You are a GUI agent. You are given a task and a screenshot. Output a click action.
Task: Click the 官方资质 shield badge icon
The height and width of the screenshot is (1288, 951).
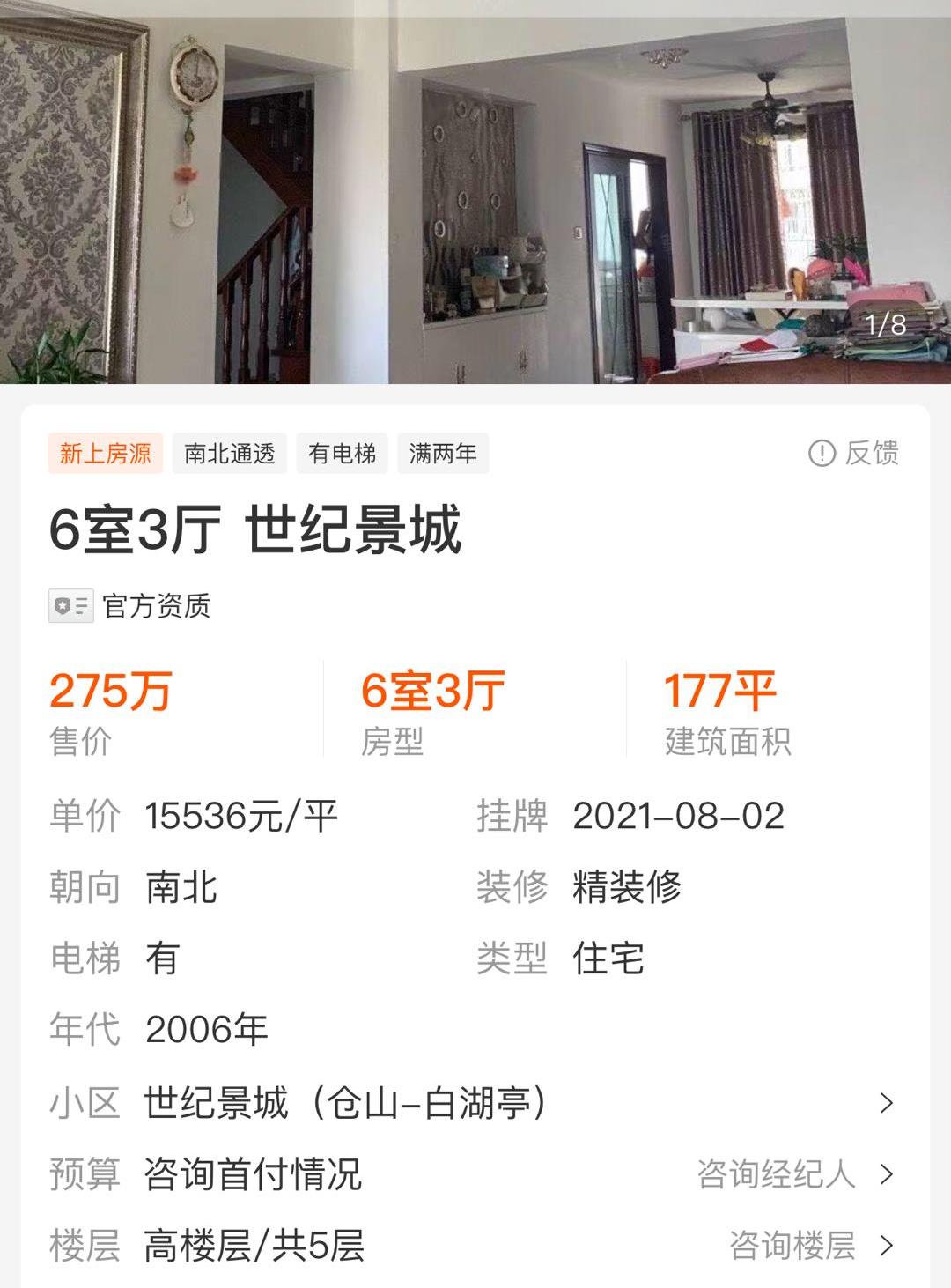coord(69,606)
